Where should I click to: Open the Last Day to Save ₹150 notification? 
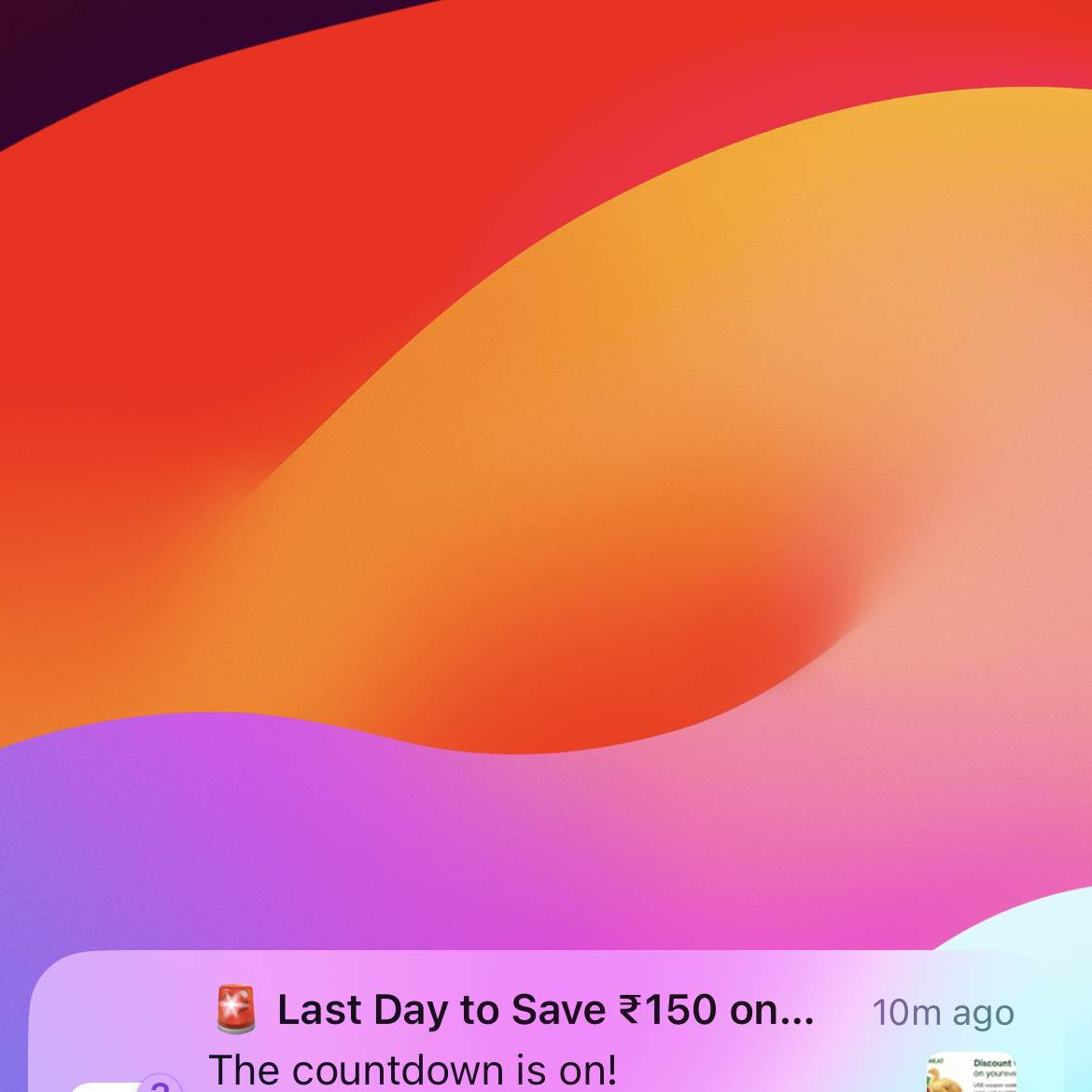pos(546,1027)
